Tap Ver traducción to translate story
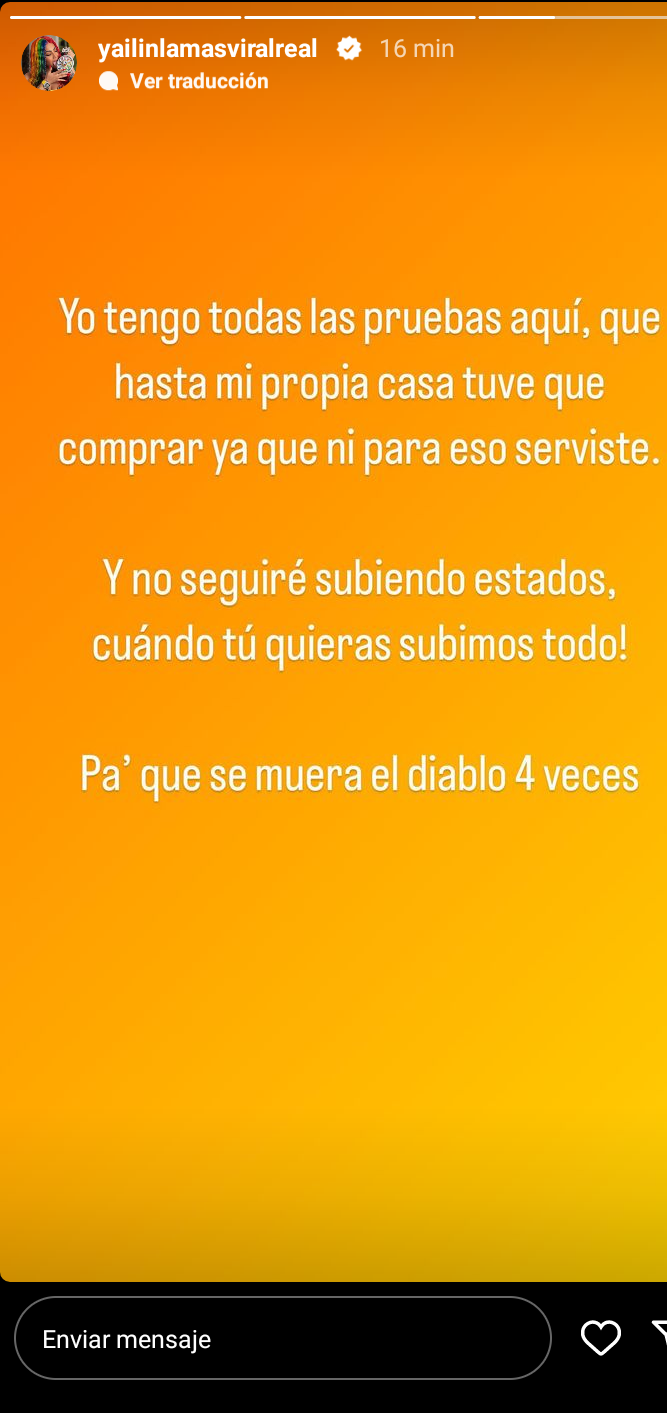The image size is (667, 1413). click(x=198, y=82)
